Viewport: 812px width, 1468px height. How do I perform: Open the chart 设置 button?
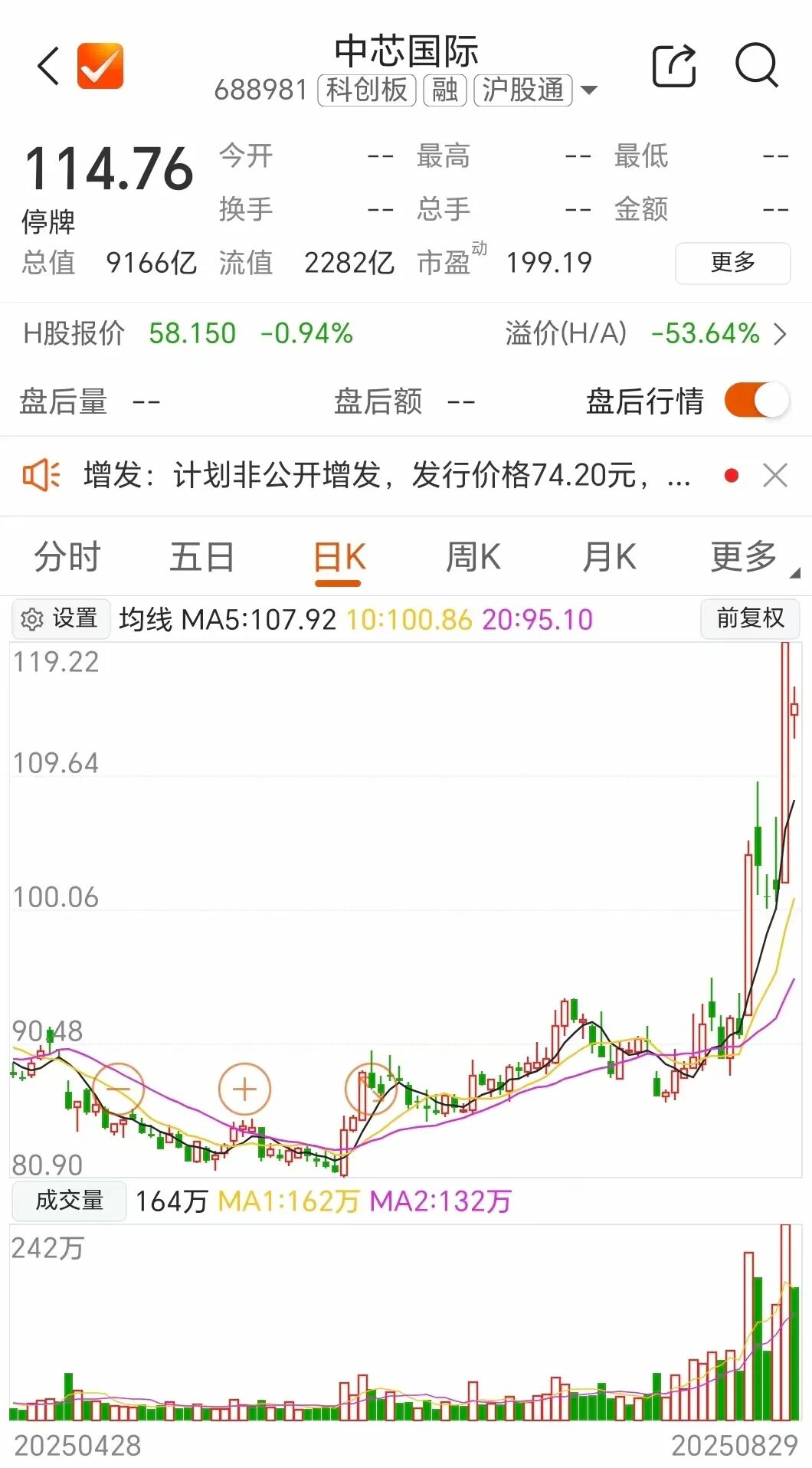[61, 618]
